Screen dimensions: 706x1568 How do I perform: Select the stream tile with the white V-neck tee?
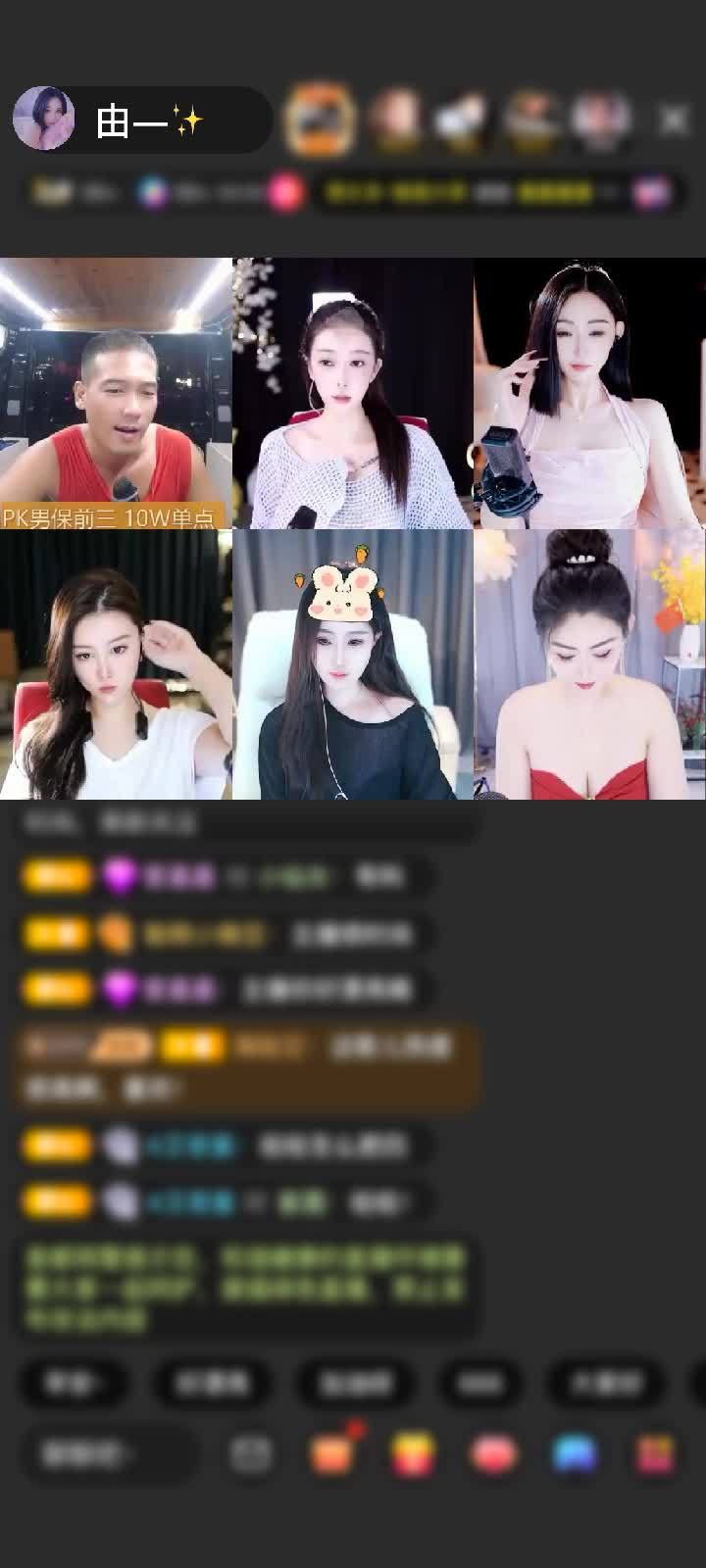tap(116, 664)
